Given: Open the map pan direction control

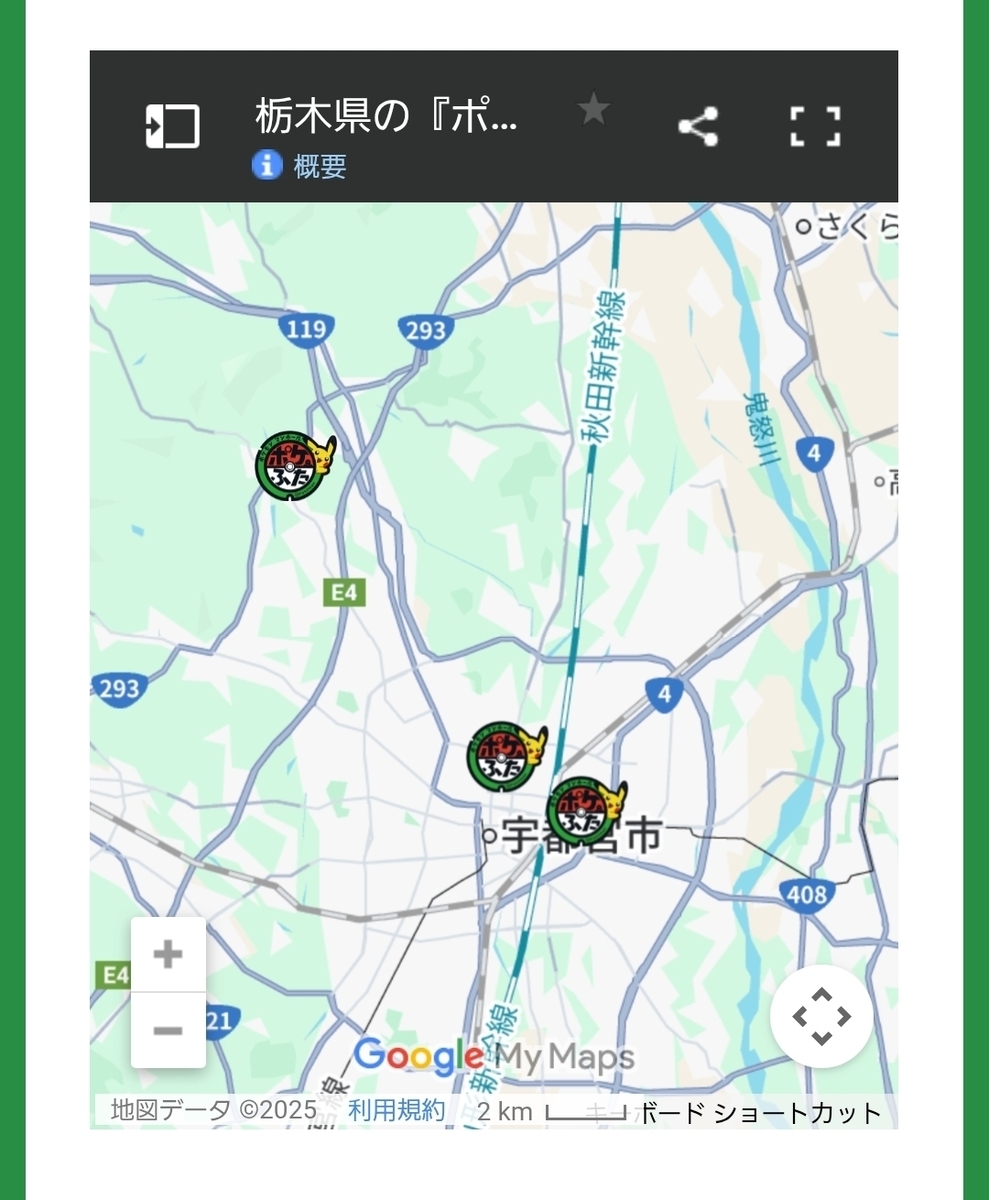Looking at the screenshot, I should (x=821, y=1016).
